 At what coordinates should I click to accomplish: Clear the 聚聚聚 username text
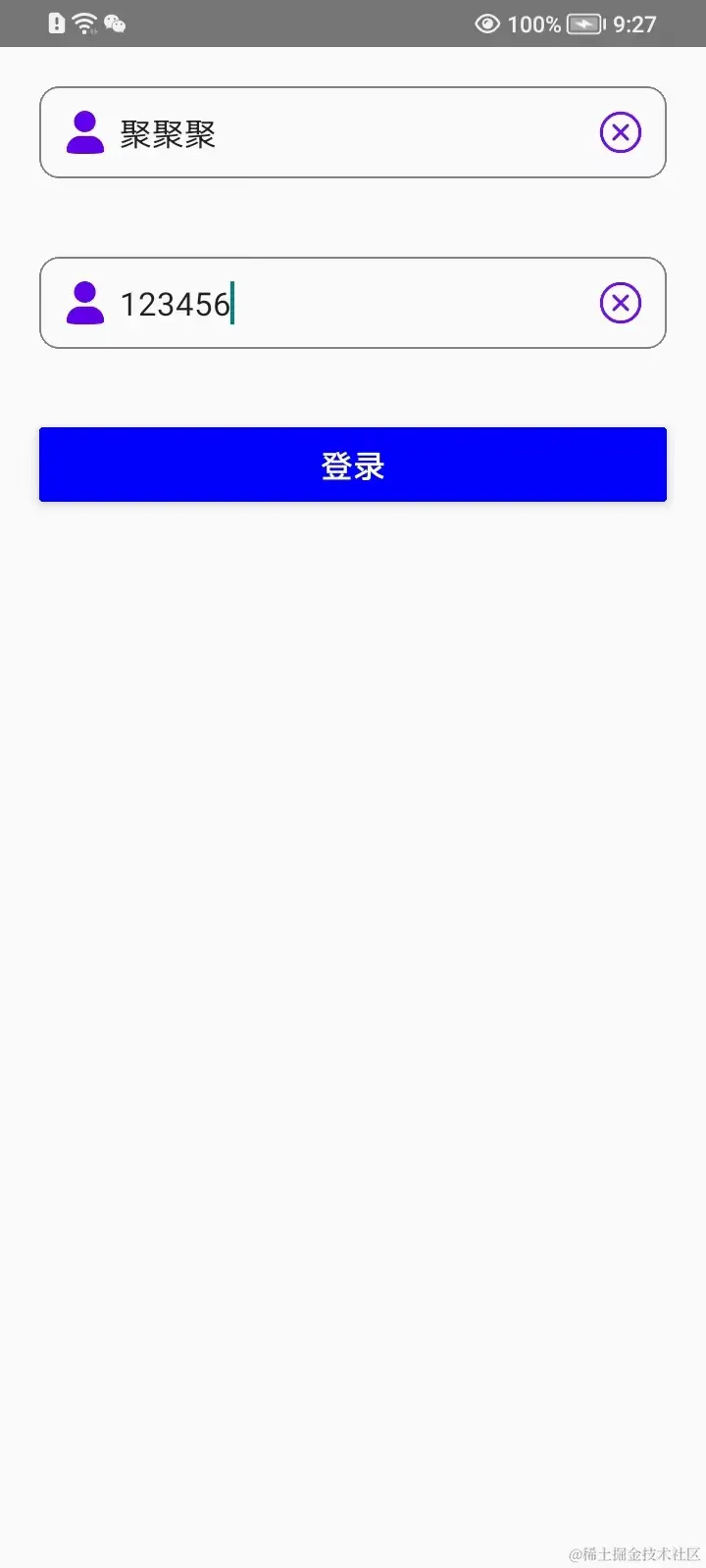pos(620,133)
